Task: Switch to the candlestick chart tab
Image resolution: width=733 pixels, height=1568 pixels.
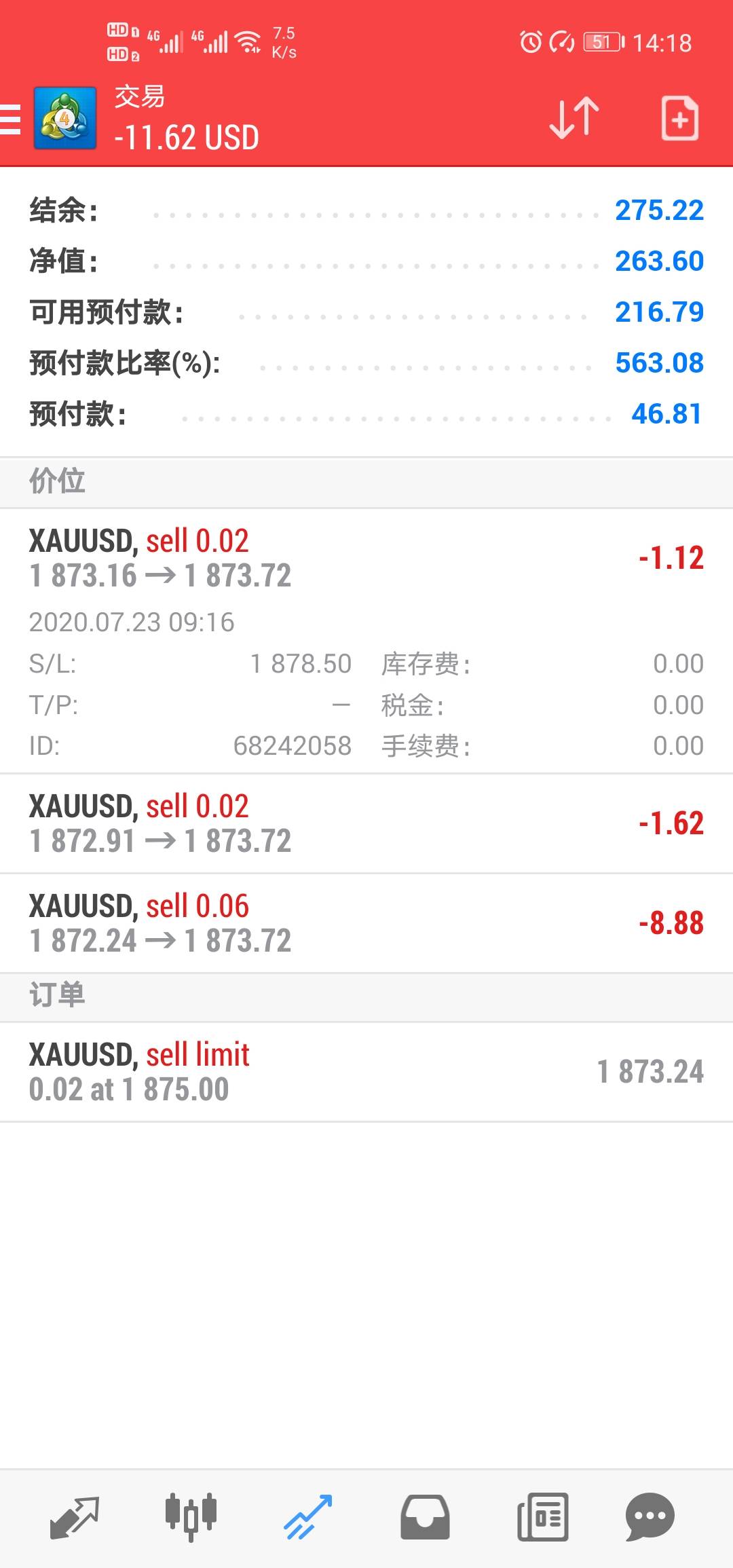Action: point(191,1517)
